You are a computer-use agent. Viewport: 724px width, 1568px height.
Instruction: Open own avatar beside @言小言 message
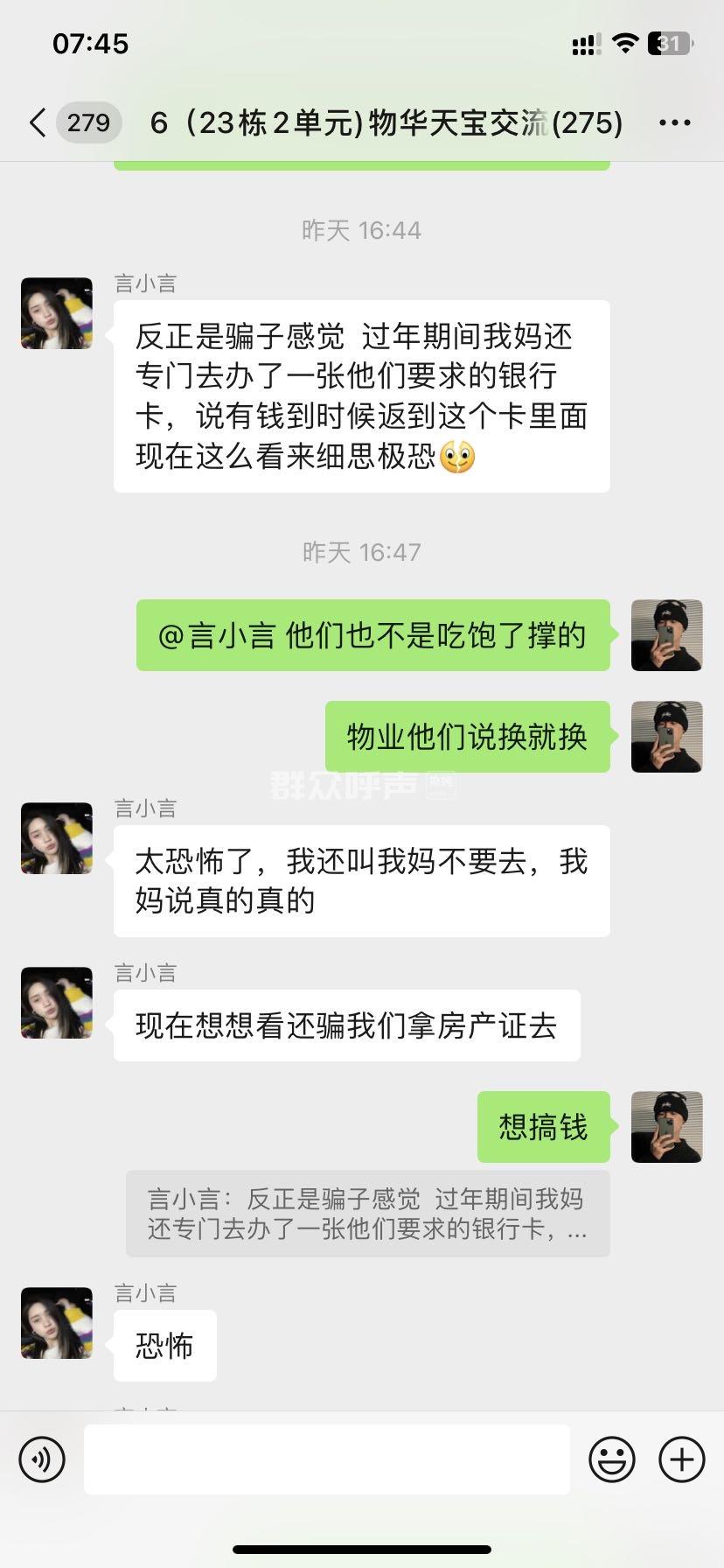coord(666,635)
